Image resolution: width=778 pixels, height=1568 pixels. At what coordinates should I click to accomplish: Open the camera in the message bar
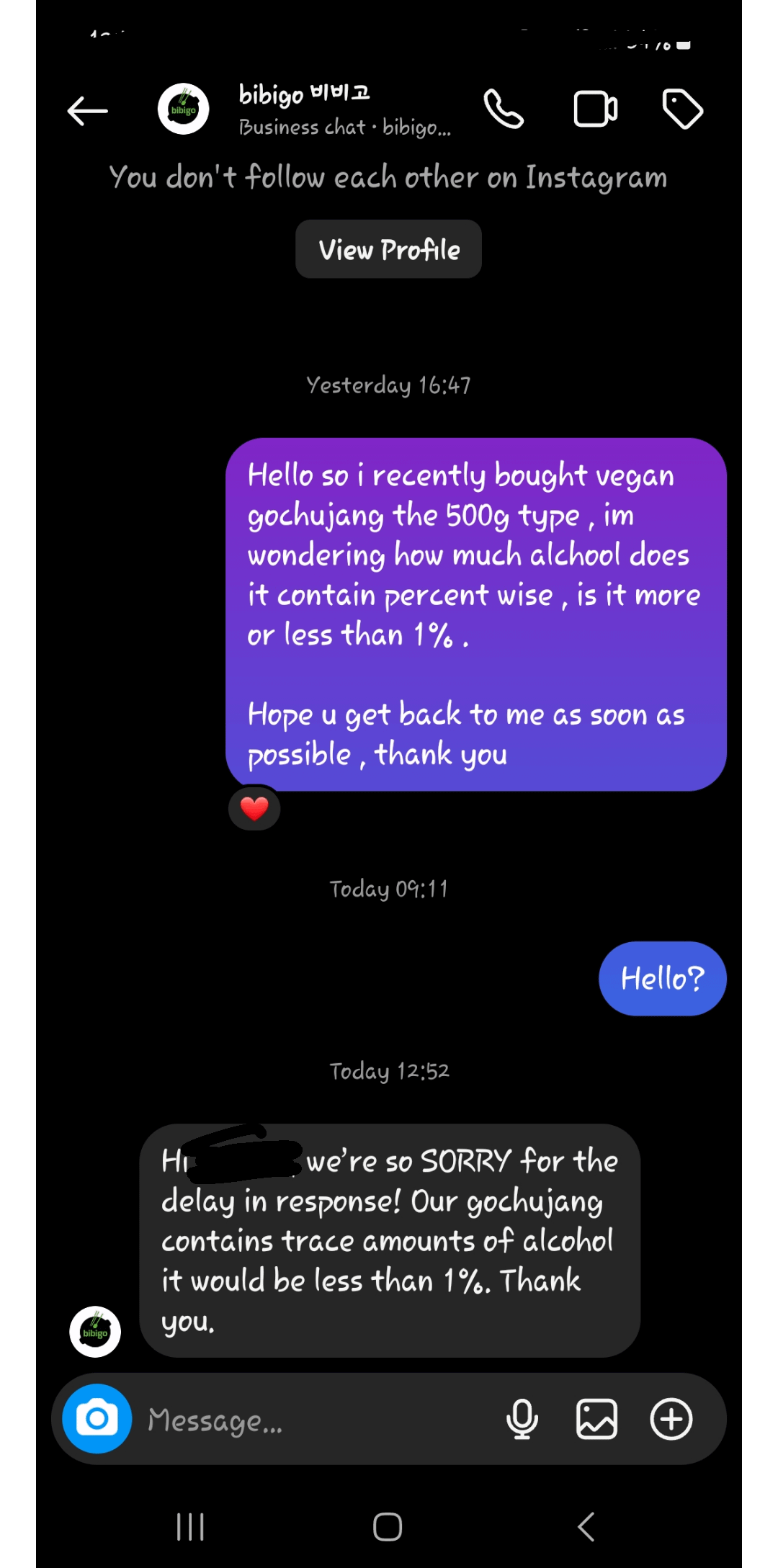click(97, 1418)
